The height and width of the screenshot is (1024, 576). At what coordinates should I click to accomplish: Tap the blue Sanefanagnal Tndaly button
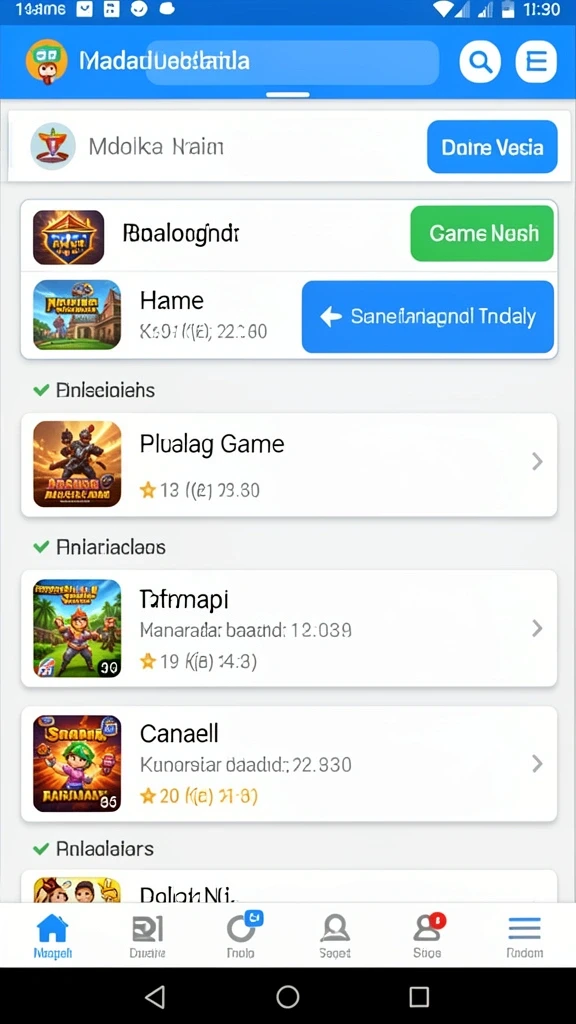428,317
